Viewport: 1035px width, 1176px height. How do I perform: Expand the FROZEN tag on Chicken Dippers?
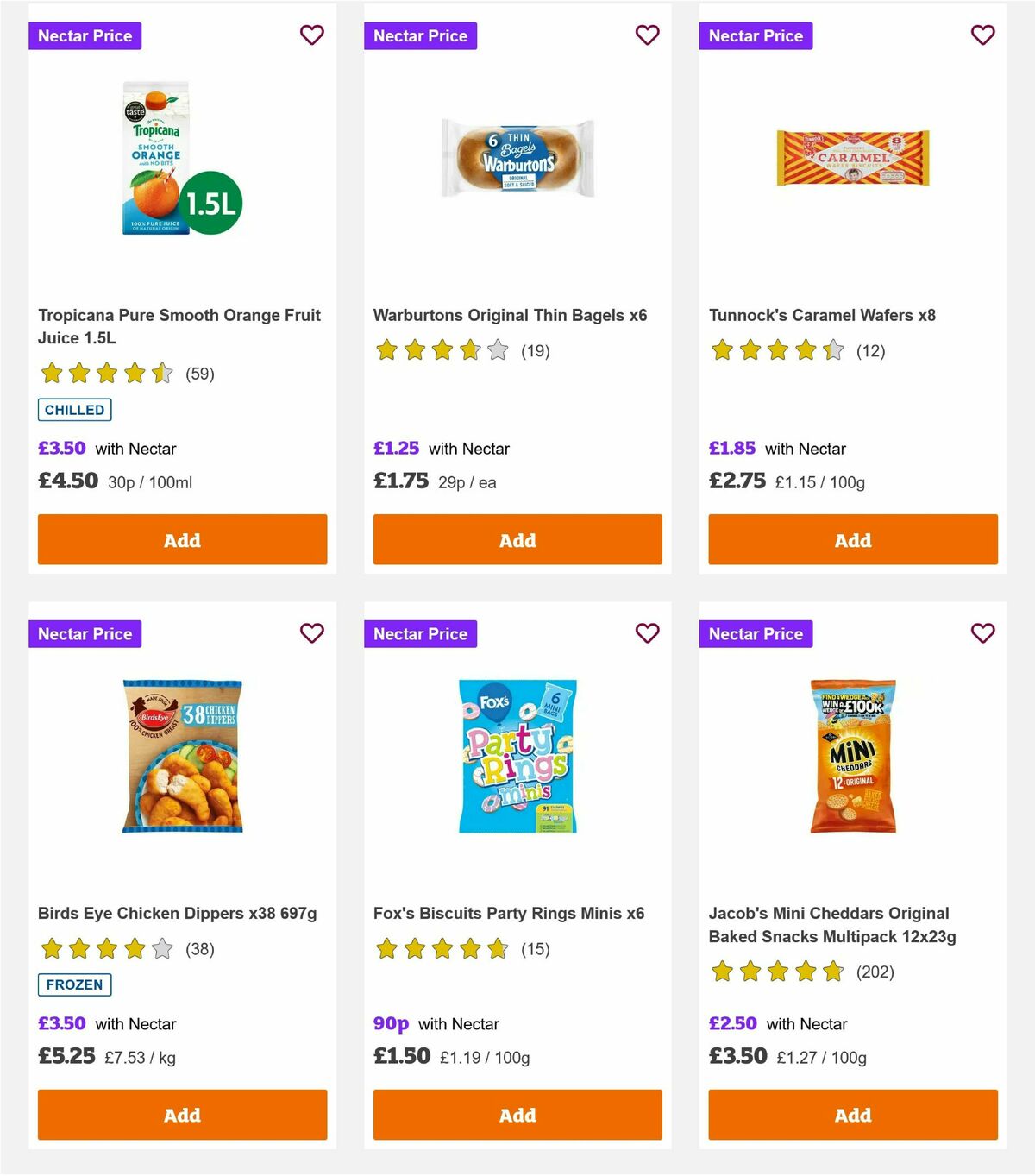click(74, 984)
